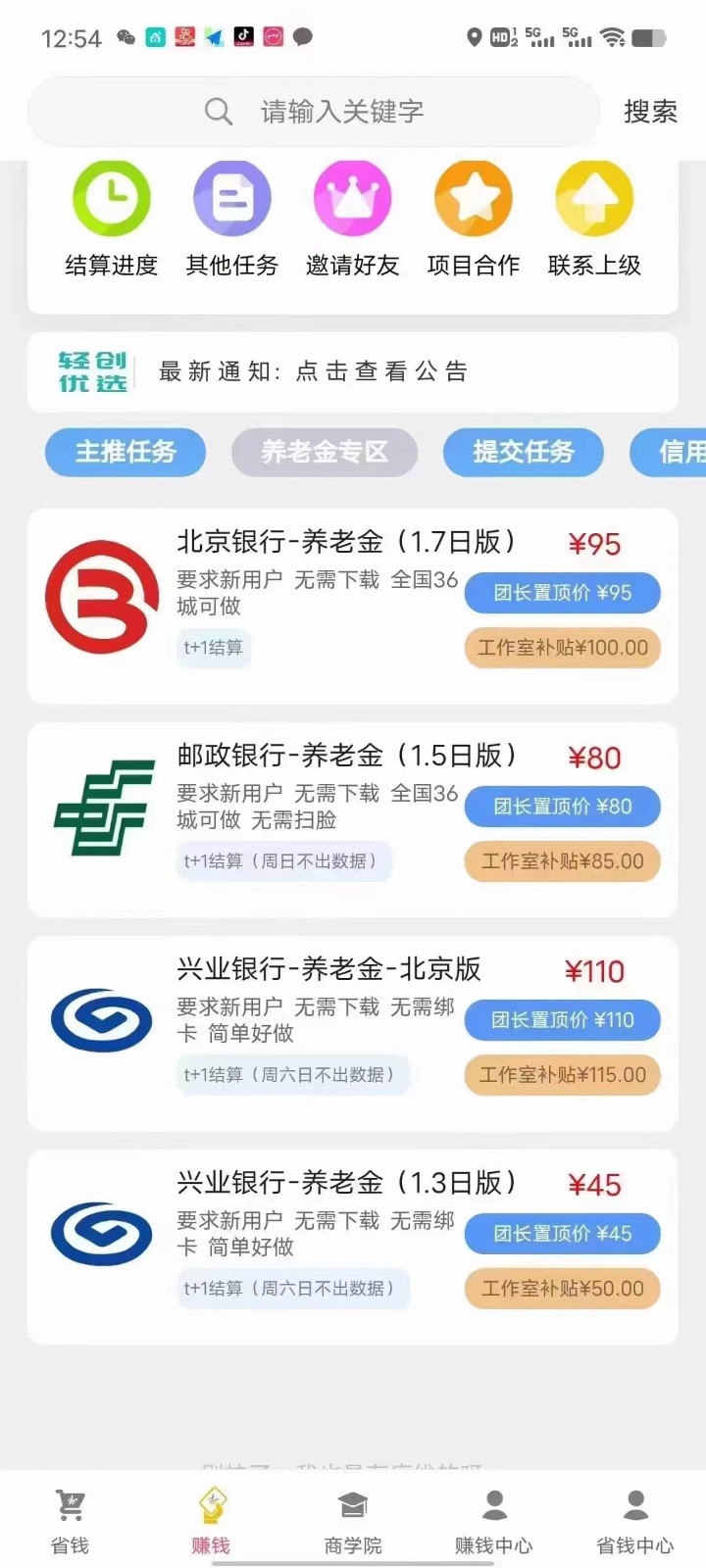Switch to the 主推任务 tab

coord(125,453)
